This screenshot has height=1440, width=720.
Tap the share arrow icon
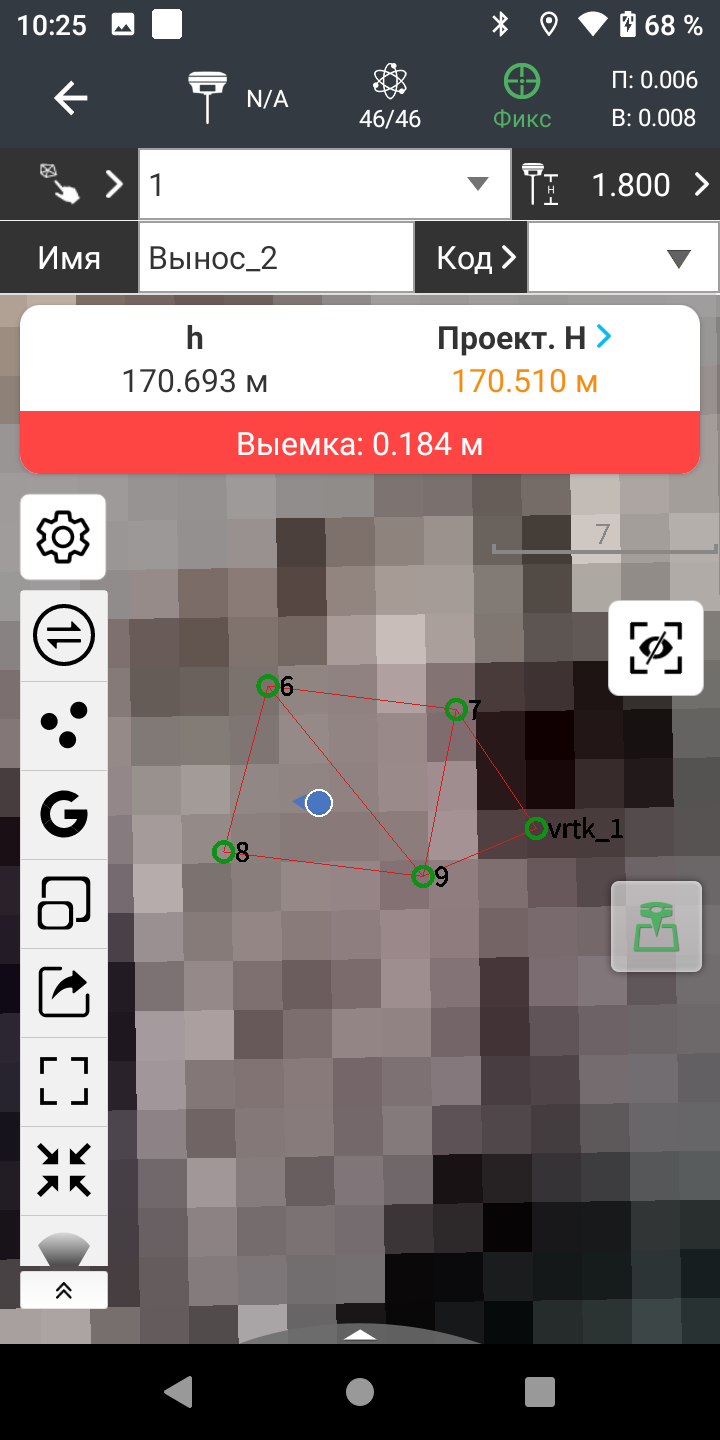click(x=64, y=992)
